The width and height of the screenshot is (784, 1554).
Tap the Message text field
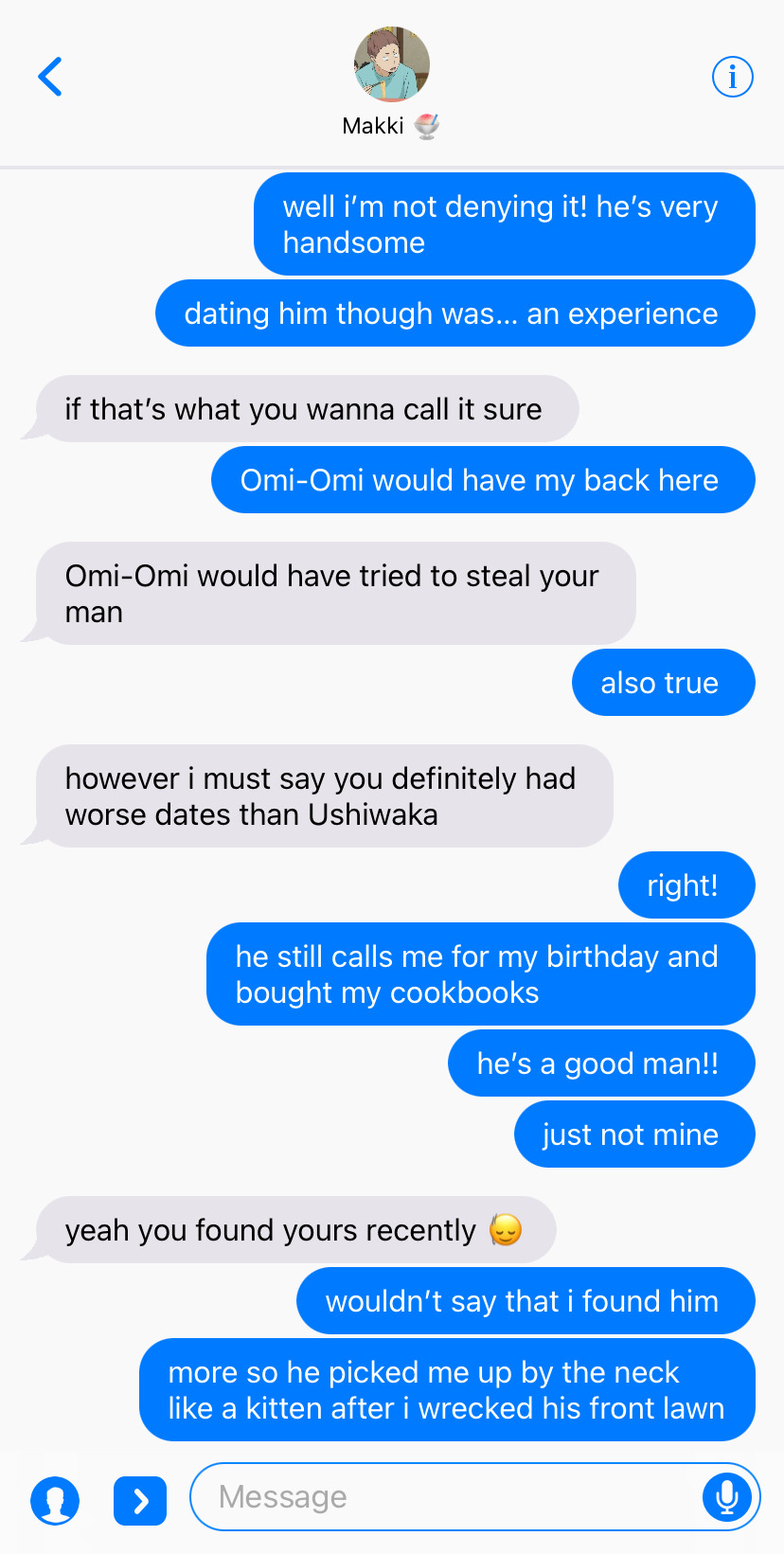tap(445, 1497)
